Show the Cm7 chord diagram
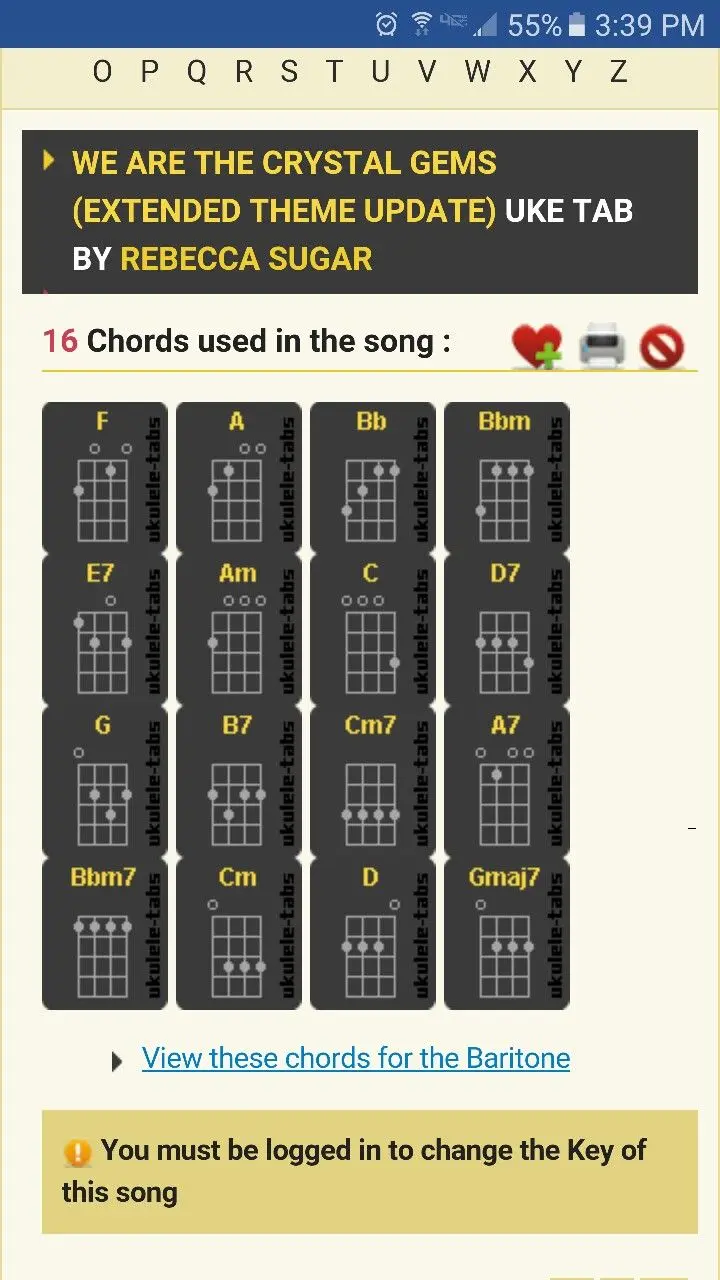The height and width of the screenshot is (1280, 720). [x=372, y=781]
